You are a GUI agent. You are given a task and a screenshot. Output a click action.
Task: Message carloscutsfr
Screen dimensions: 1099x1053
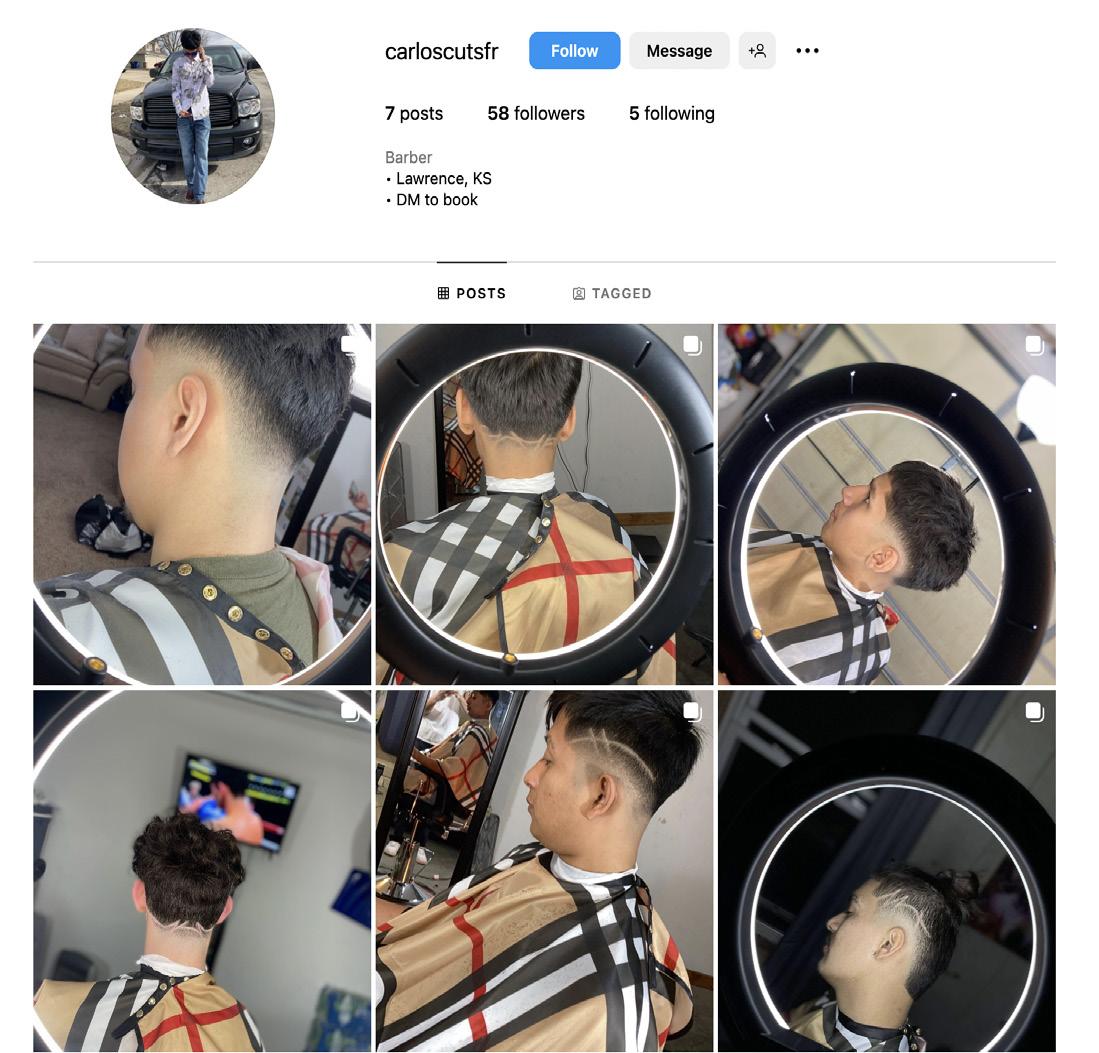point(679,51)
